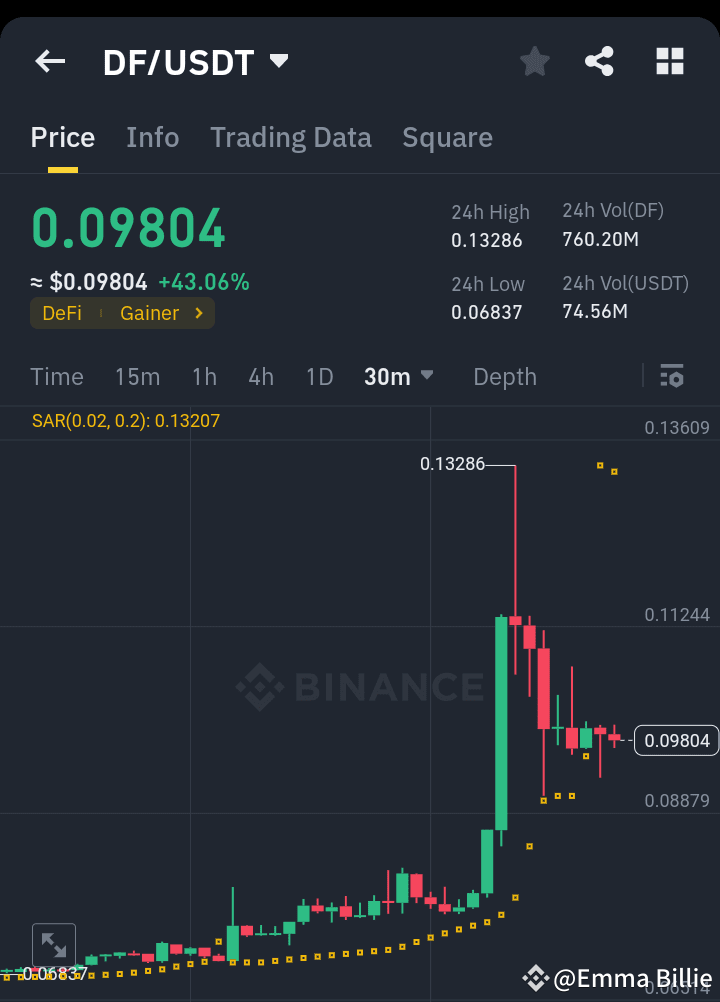The image size is (720, 1002).
Task: Select the 1D timeframe
Action: 319,377
